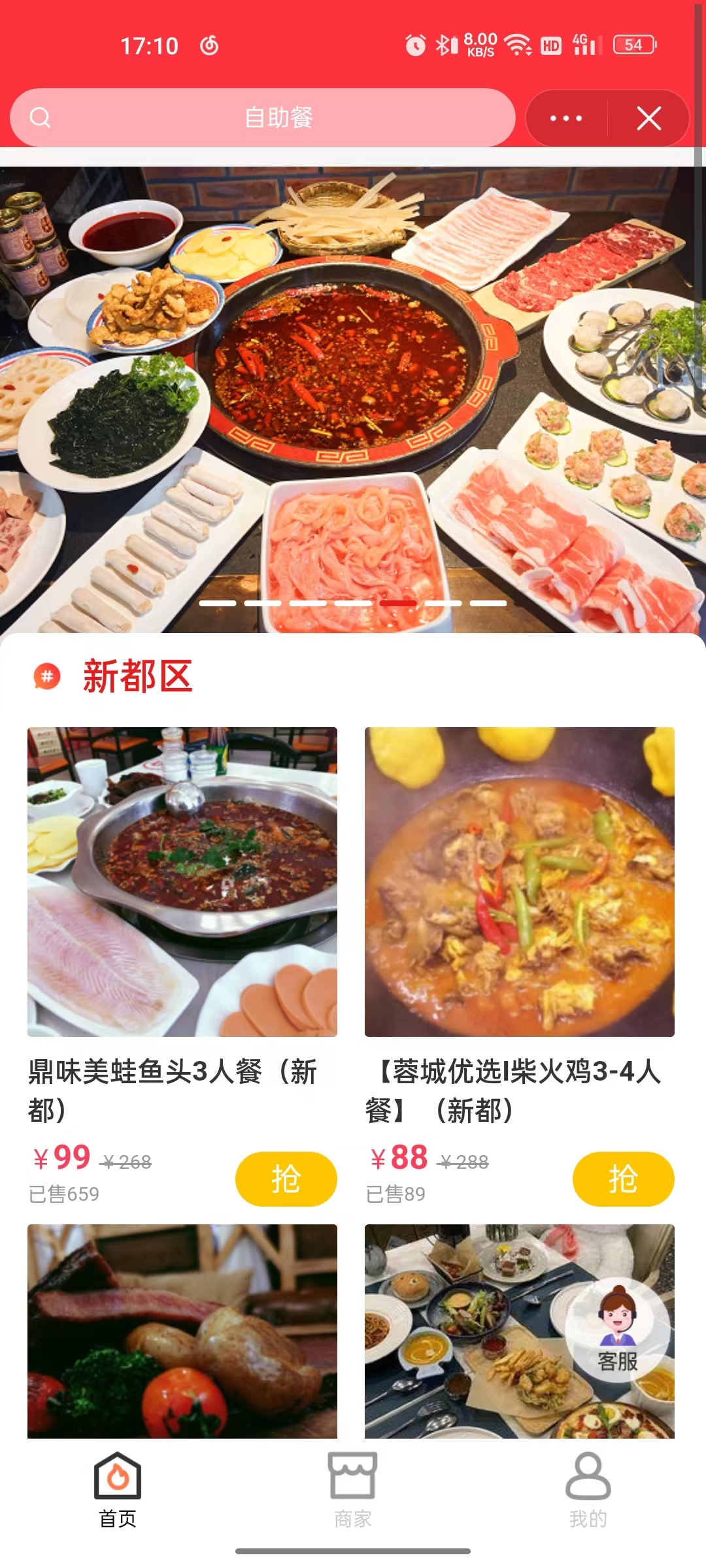Tap the search input field showing 自助餐

pyautogui.click(x=280, y=118)
